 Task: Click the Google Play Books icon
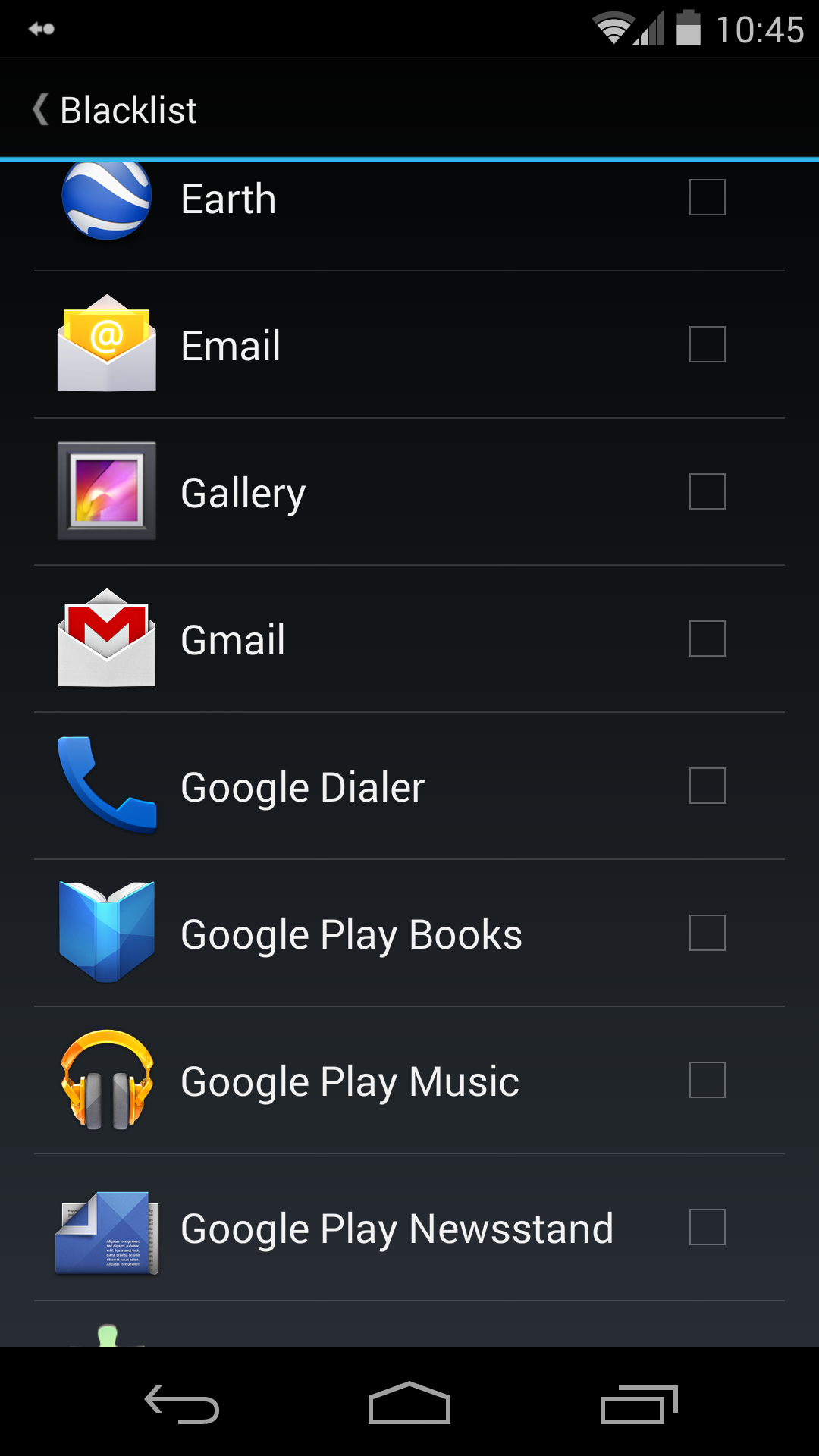(x=106, y=933)
